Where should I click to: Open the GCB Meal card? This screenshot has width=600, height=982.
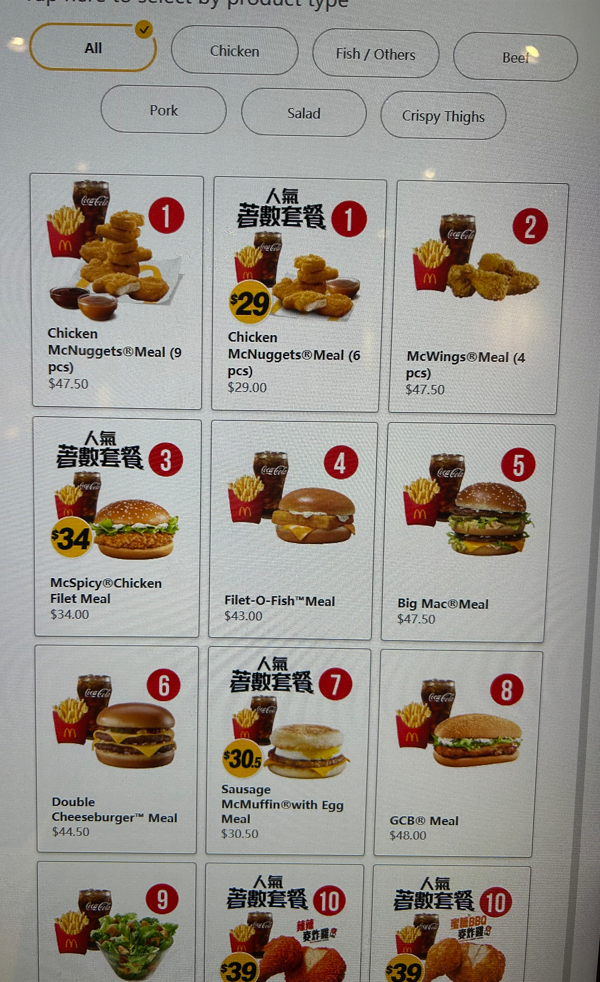click(459, 753)
